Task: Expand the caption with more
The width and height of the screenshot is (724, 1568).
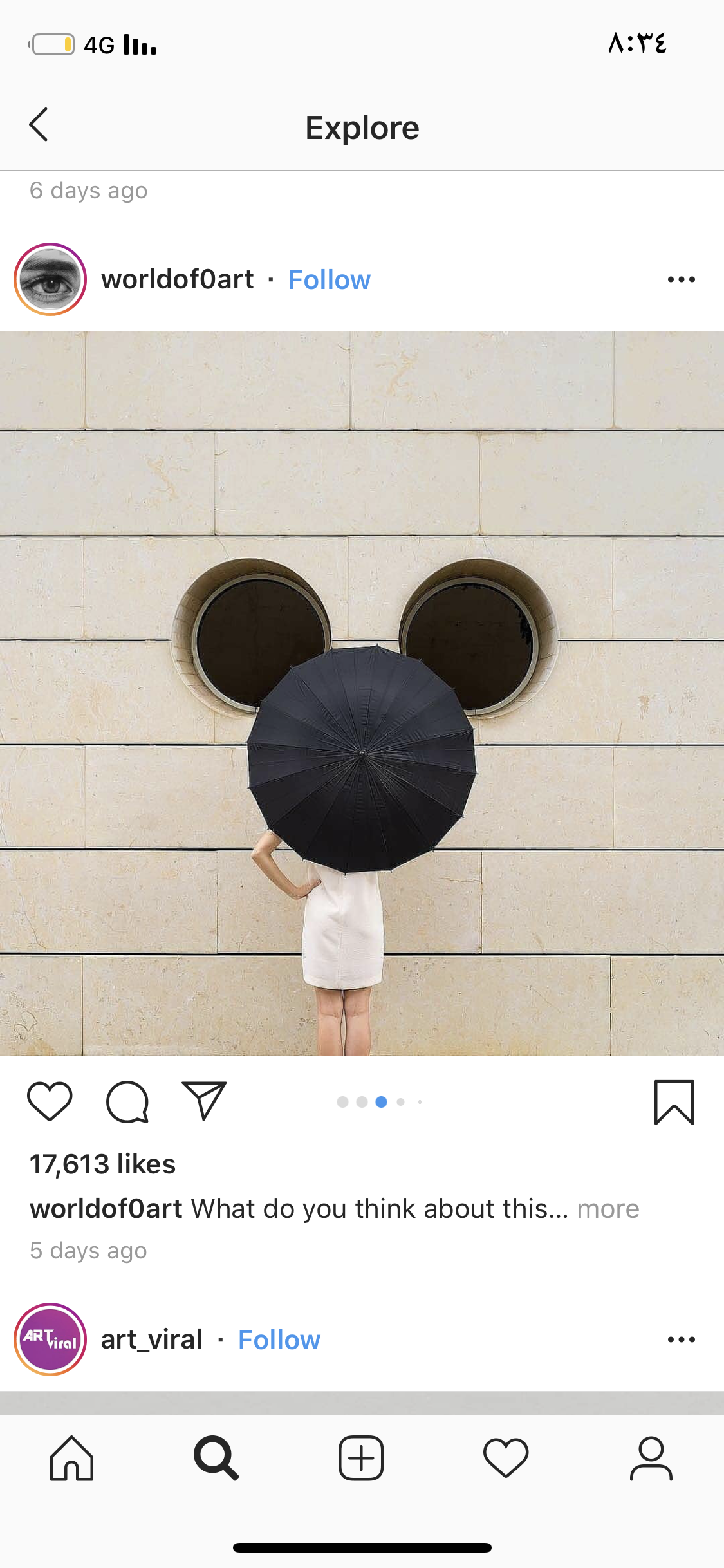Action: (608, 1209)
